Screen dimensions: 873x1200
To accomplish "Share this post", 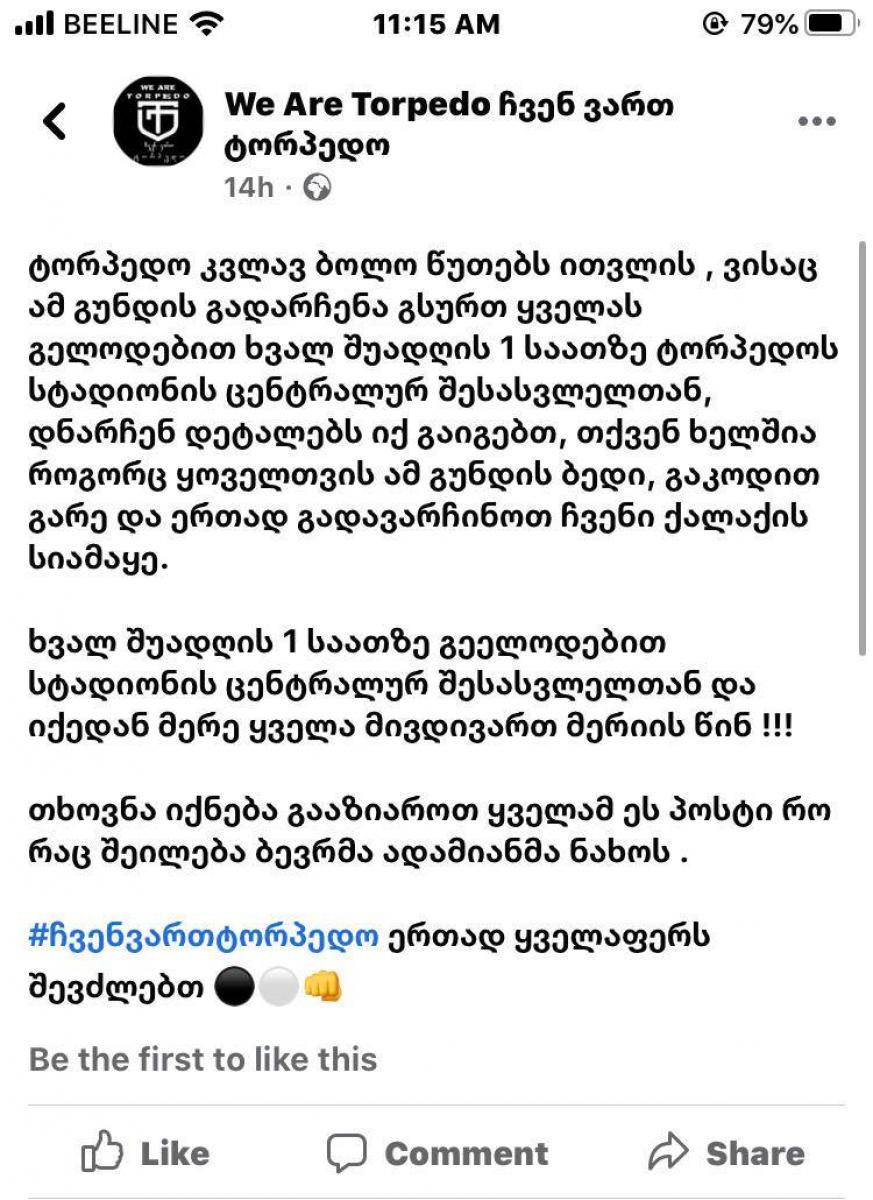I will 726,1153.
